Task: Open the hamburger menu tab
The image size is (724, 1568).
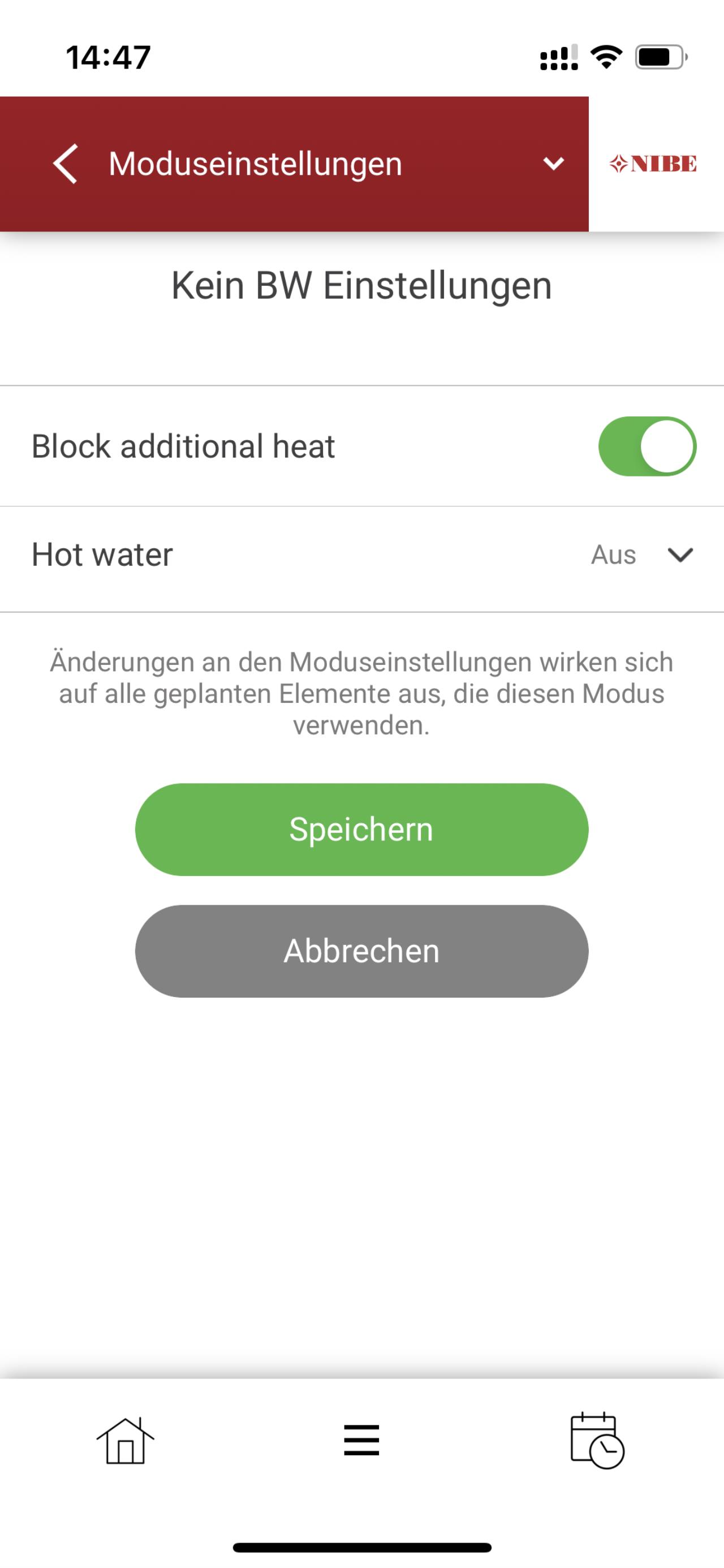Action: click(361, 1440)
